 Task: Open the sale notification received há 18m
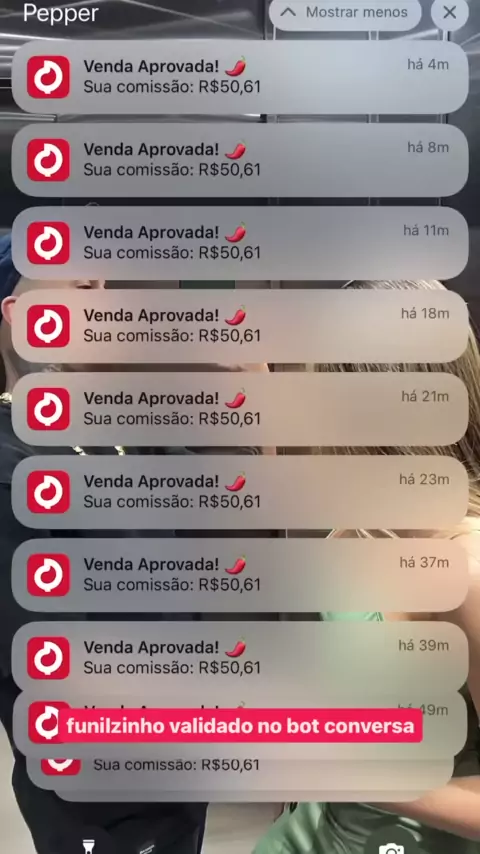240,326
